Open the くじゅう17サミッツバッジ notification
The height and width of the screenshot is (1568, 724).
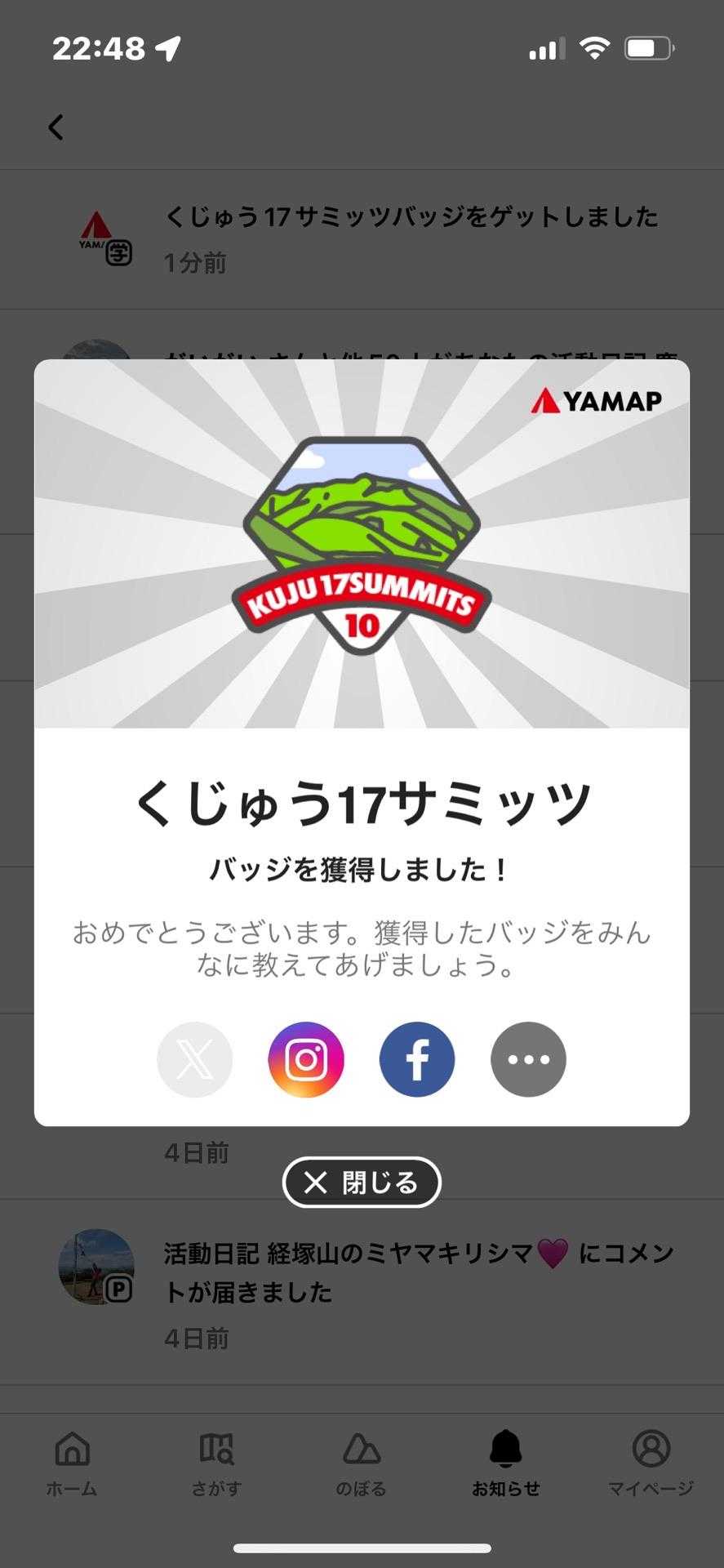[411, 238]
